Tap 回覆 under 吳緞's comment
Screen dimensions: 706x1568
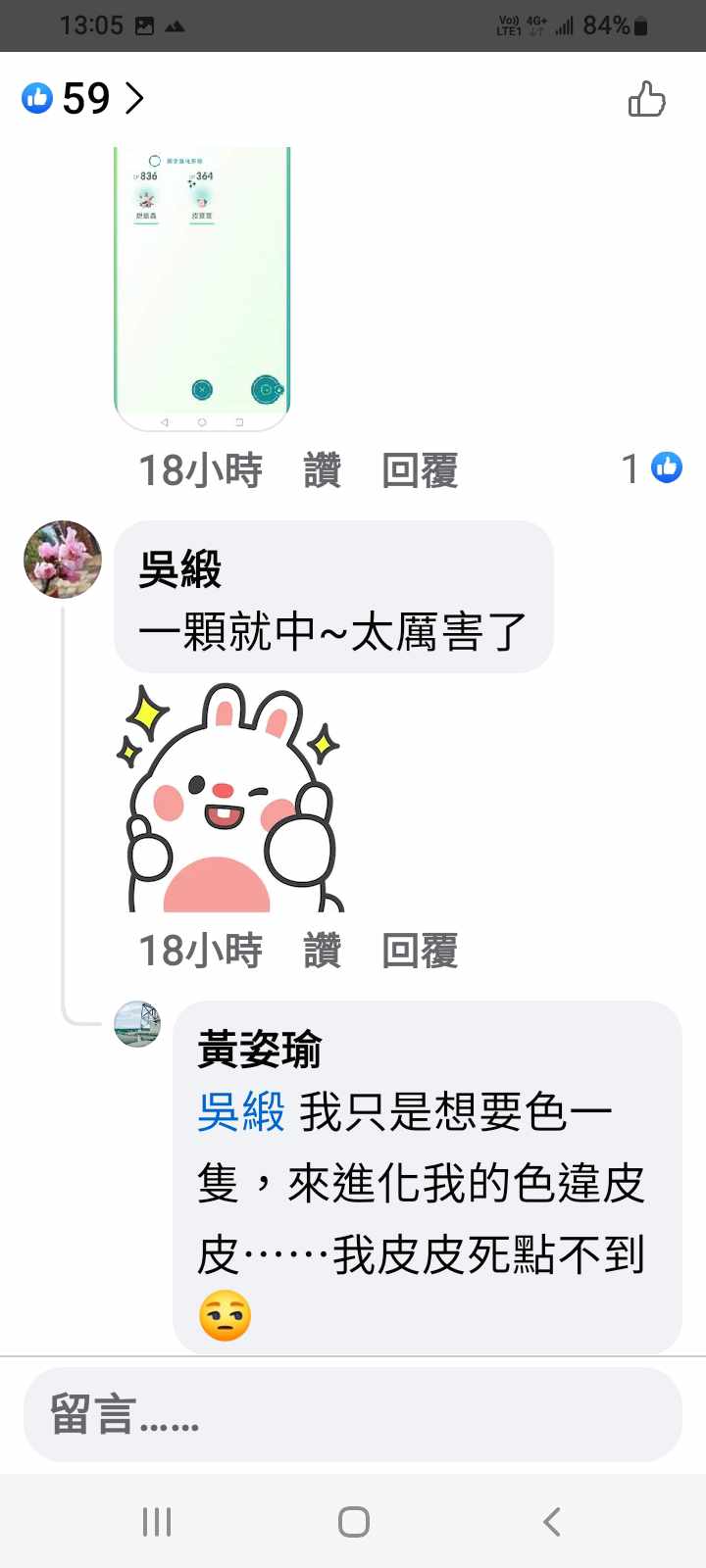click(x=420, y=951)
